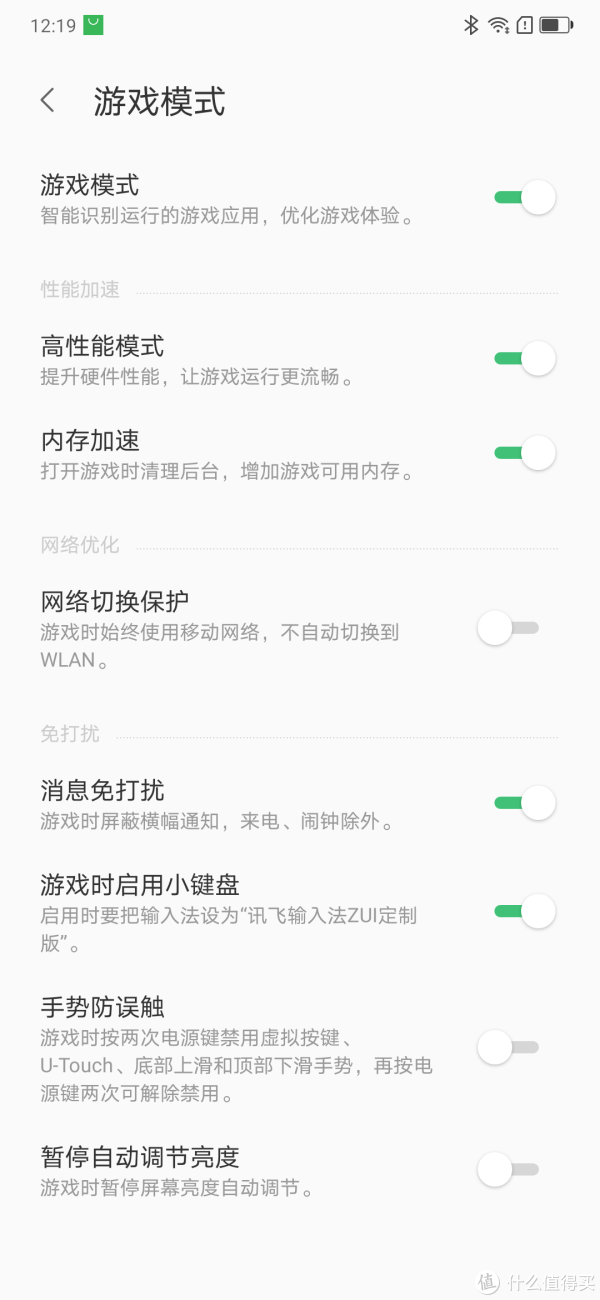Disable 游戏时启用小键盘
Image resolution: width=600 pixels, height=1300 pixels.
click(x=524, y=911)
